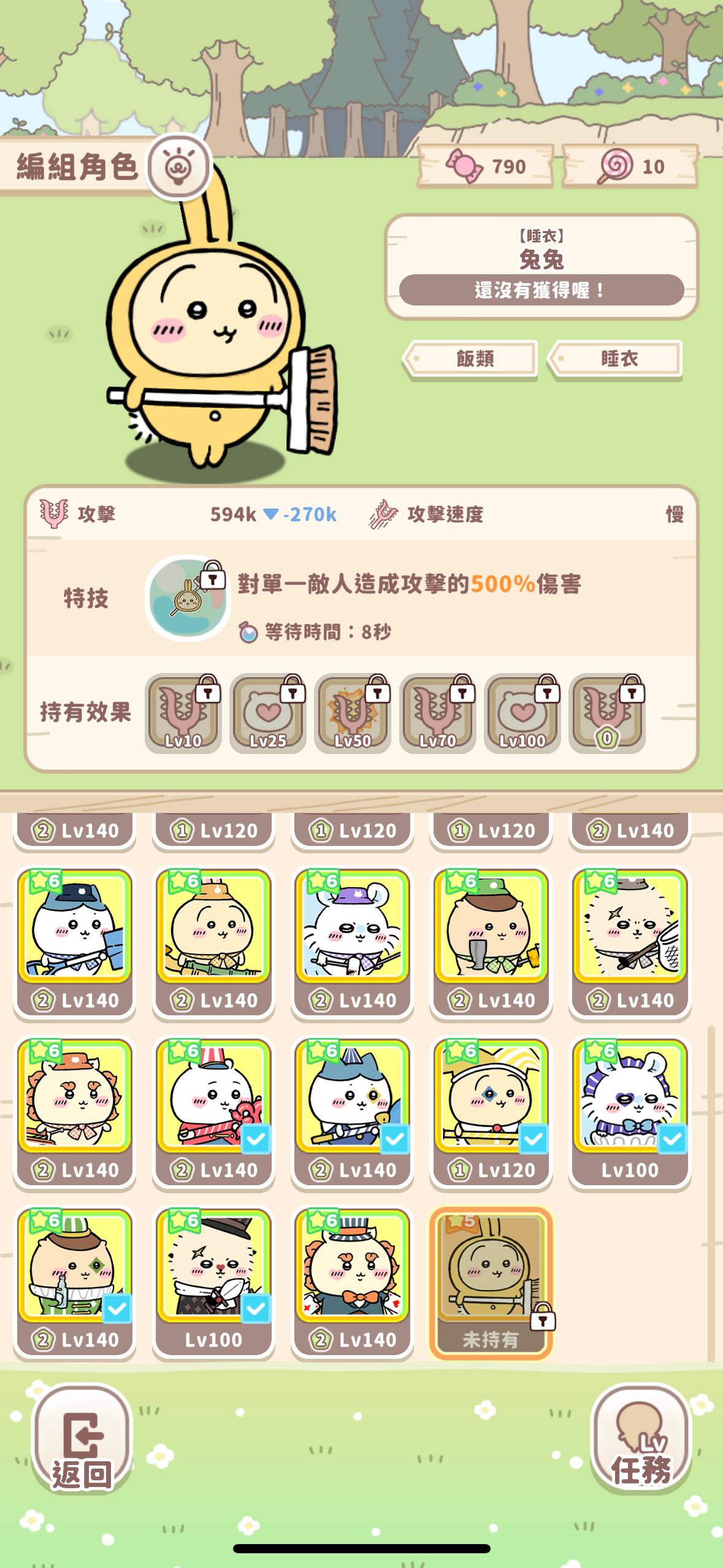The width and height of the screenshot is (723, 1568).
Task: Select the checked Lv100 maid rabbit card
Action: click(630, 1113)
